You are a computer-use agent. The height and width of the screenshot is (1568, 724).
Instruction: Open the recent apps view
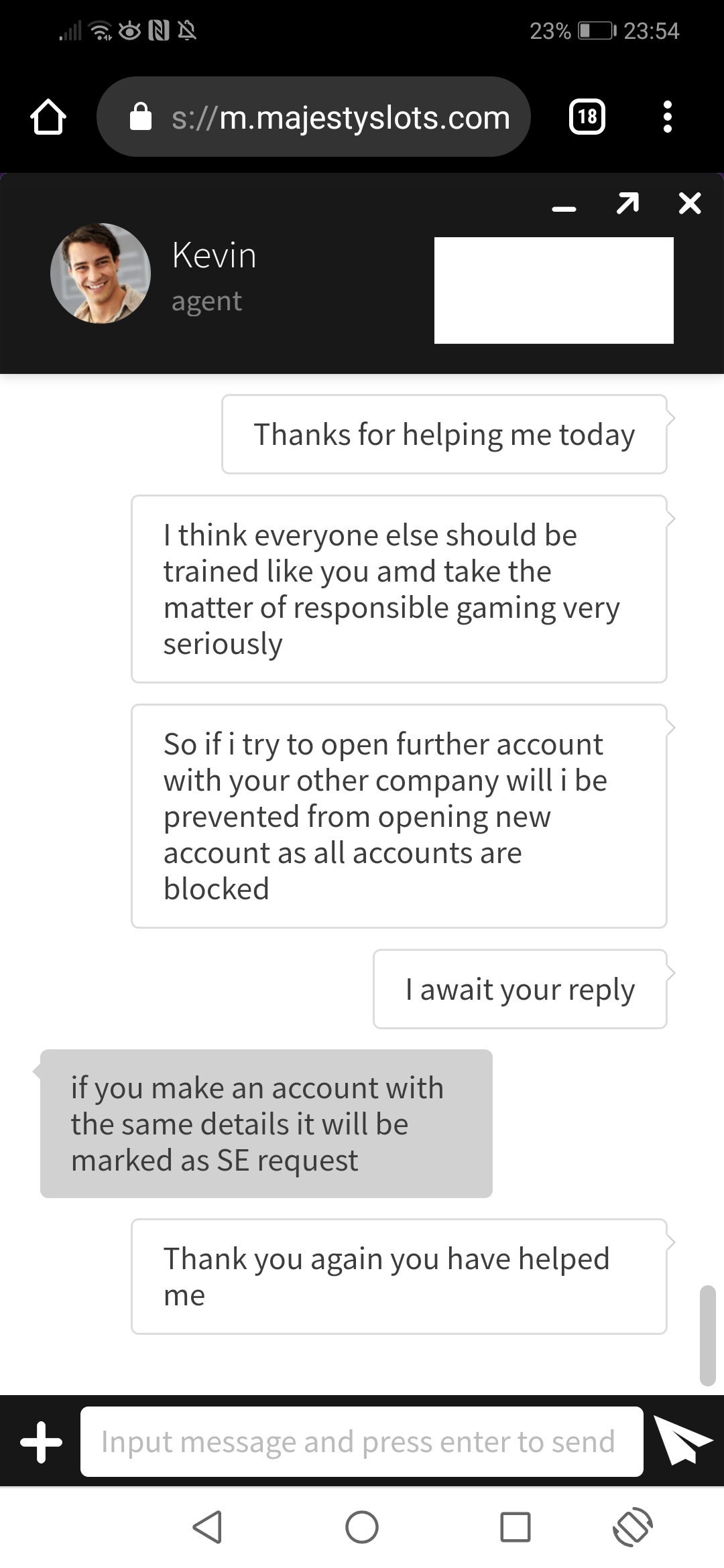[x=515, y=1527]
